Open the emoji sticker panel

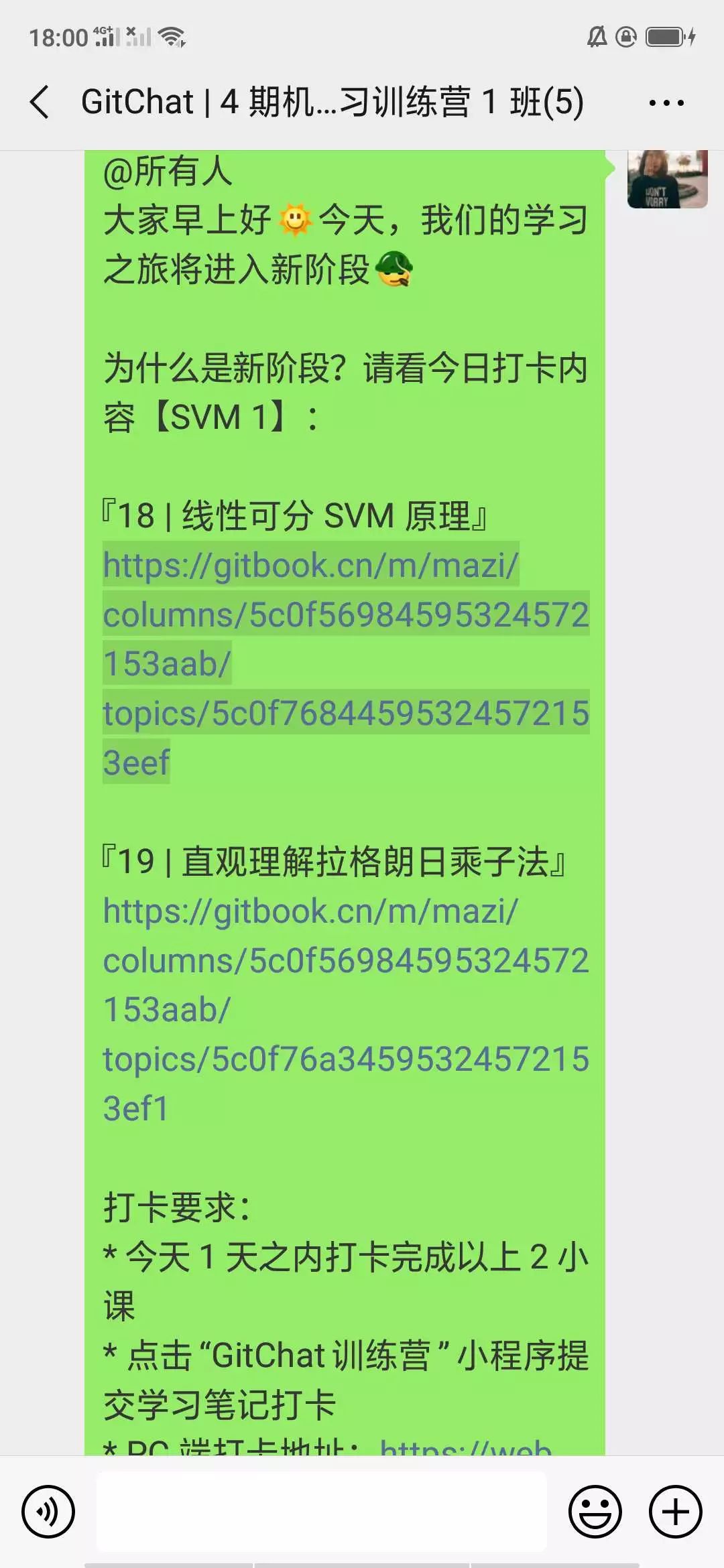(595, 1511)
